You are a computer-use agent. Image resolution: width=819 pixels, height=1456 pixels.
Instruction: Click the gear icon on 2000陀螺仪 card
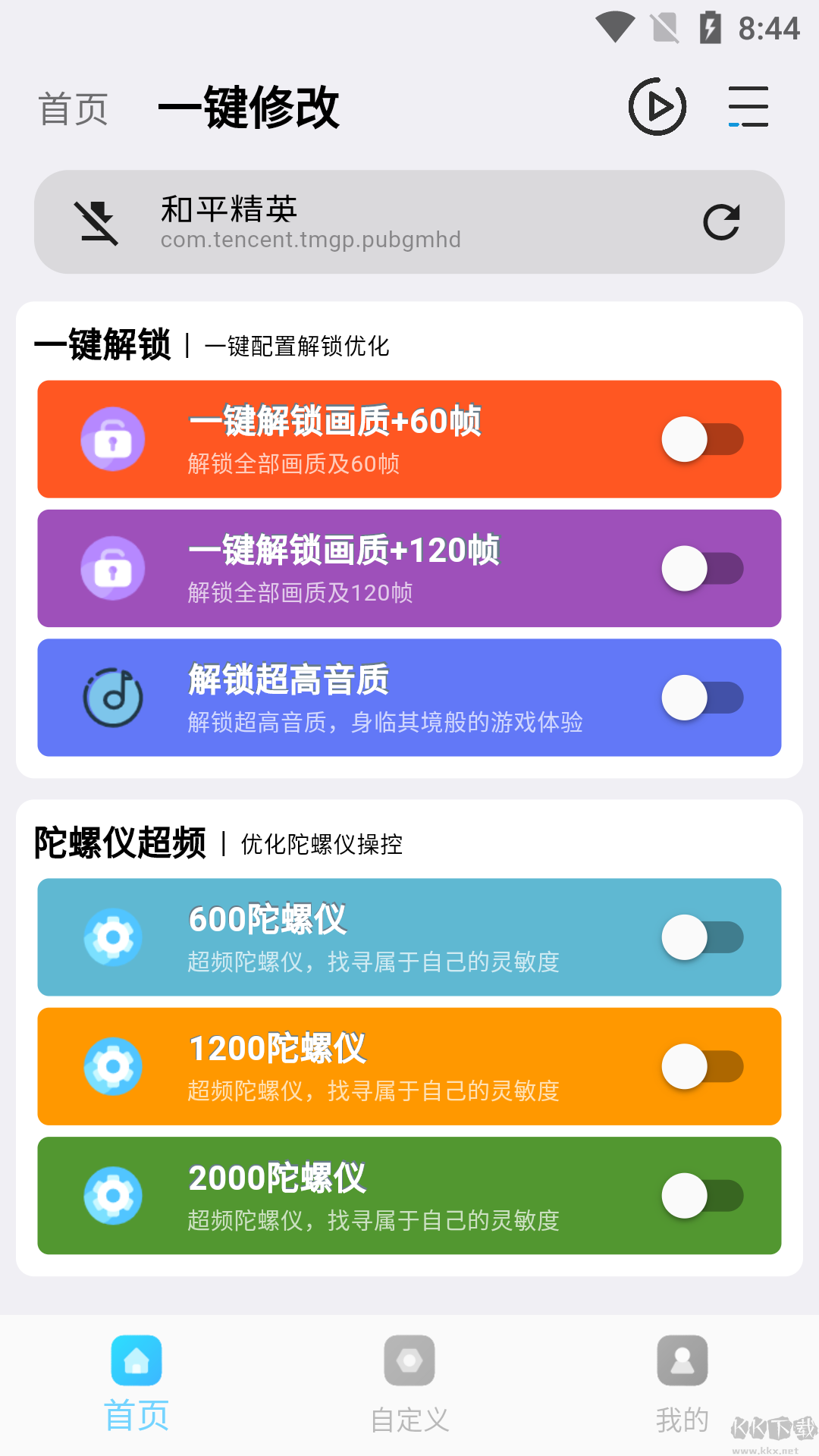point(112,1195)
